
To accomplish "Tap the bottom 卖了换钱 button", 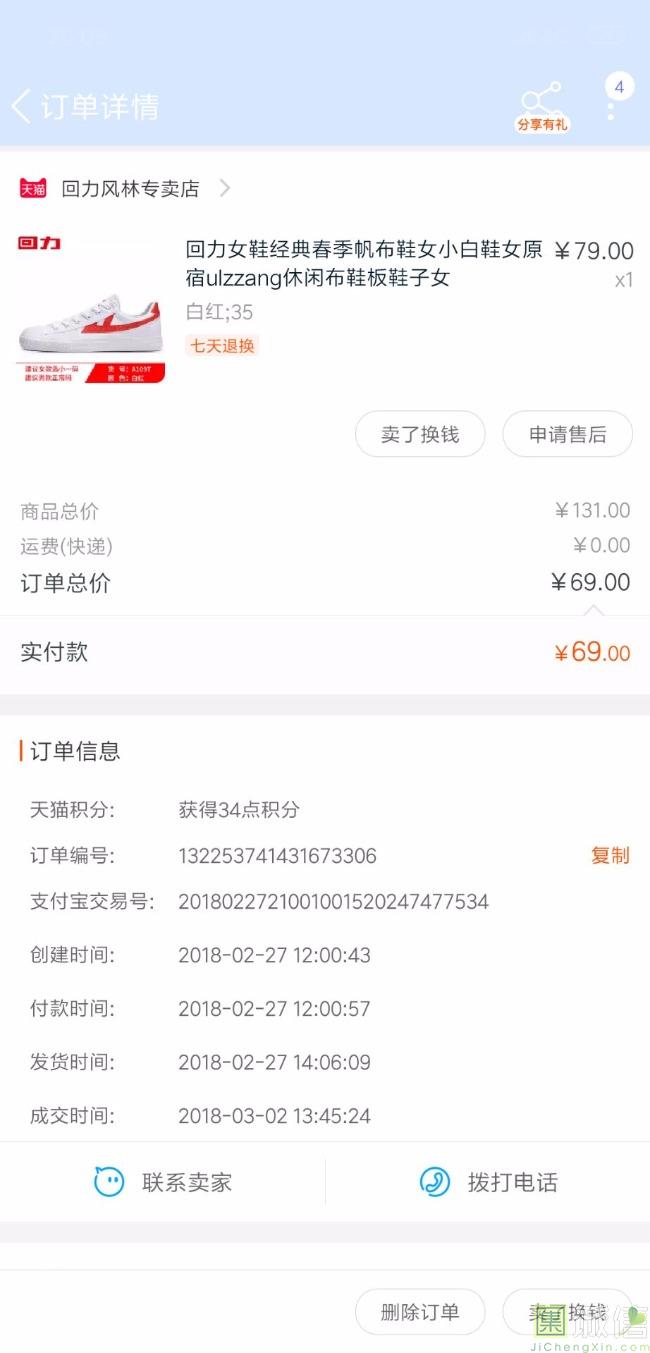I will coord(567,1312).
